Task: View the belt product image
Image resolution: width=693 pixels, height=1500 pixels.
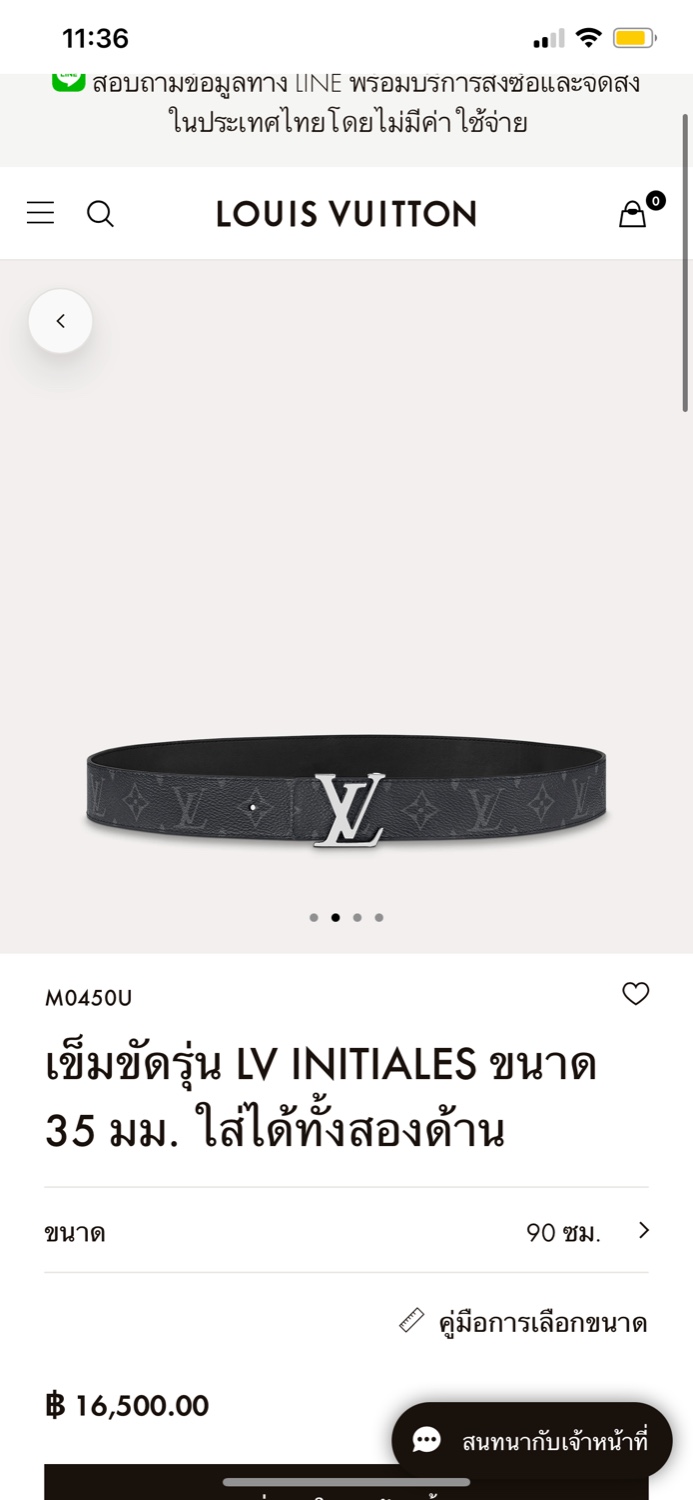Action: coord(346,795)
